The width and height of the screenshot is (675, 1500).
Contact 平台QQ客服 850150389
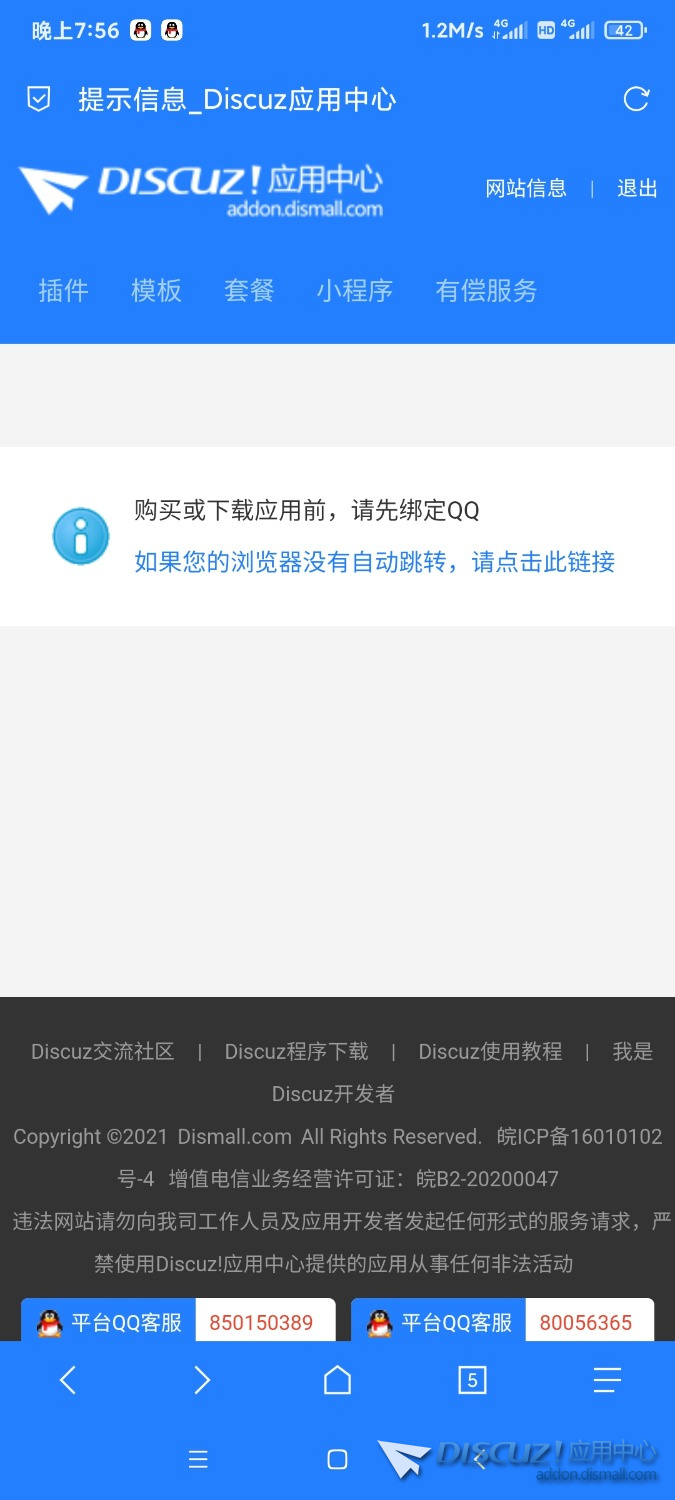(178, 1322)
